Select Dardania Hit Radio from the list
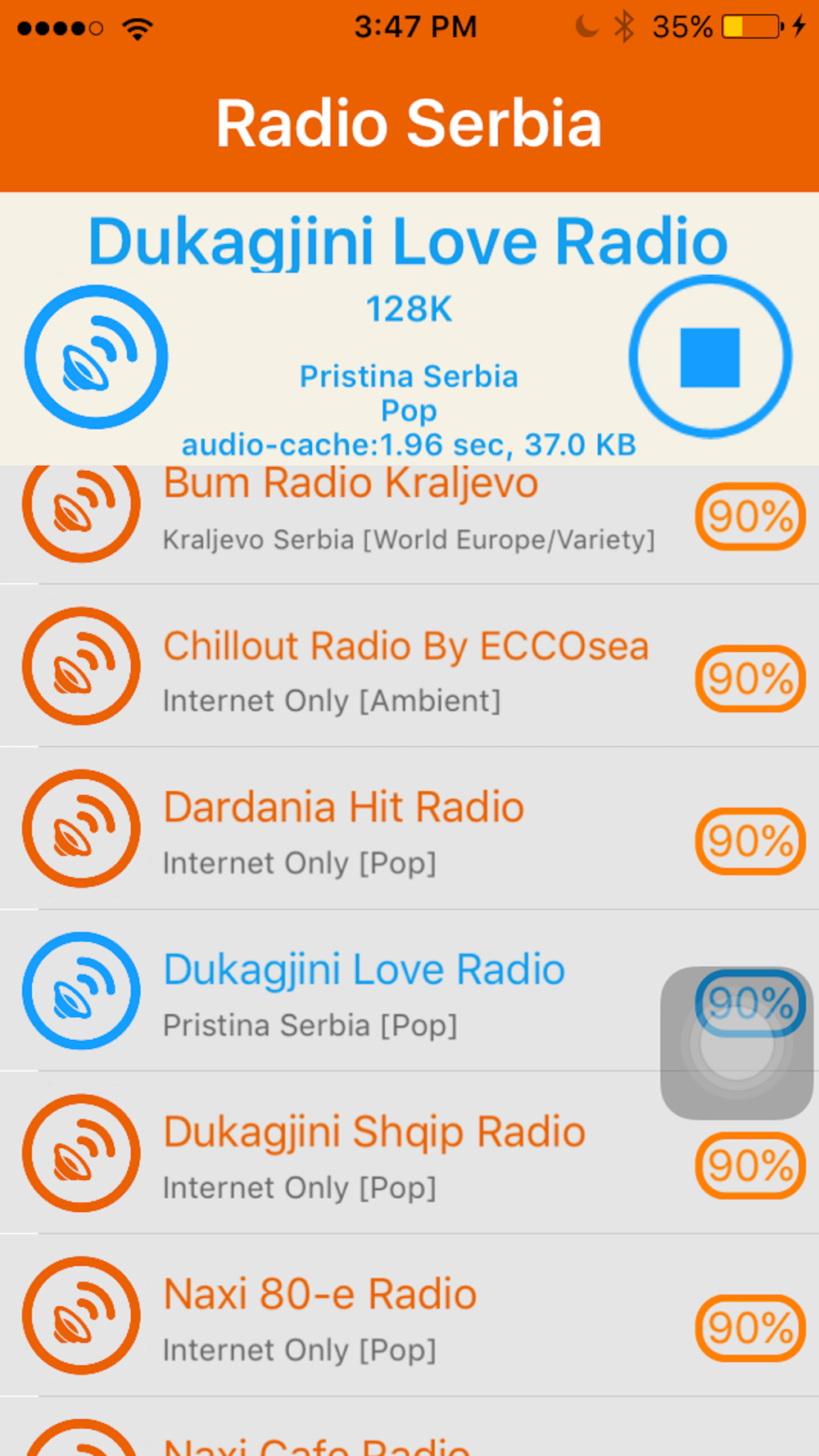The height and width of the screenshot is (1456, 819). click(409, 828)
